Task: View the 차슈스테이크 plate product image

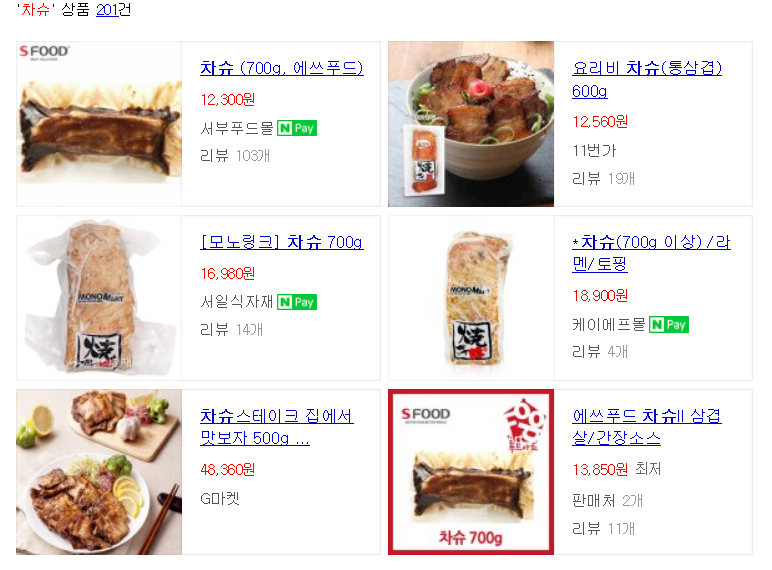Action: [x=99, y=472]
